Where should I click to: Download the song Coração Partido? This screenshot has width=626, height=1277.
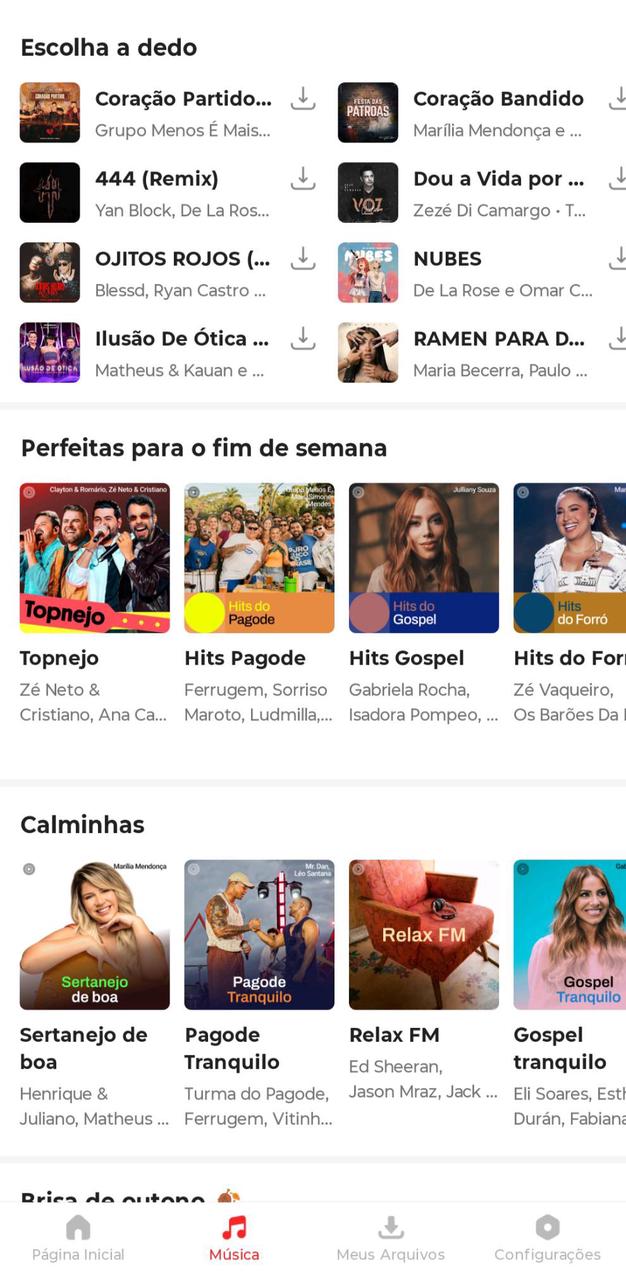click(x=303, y=99)
